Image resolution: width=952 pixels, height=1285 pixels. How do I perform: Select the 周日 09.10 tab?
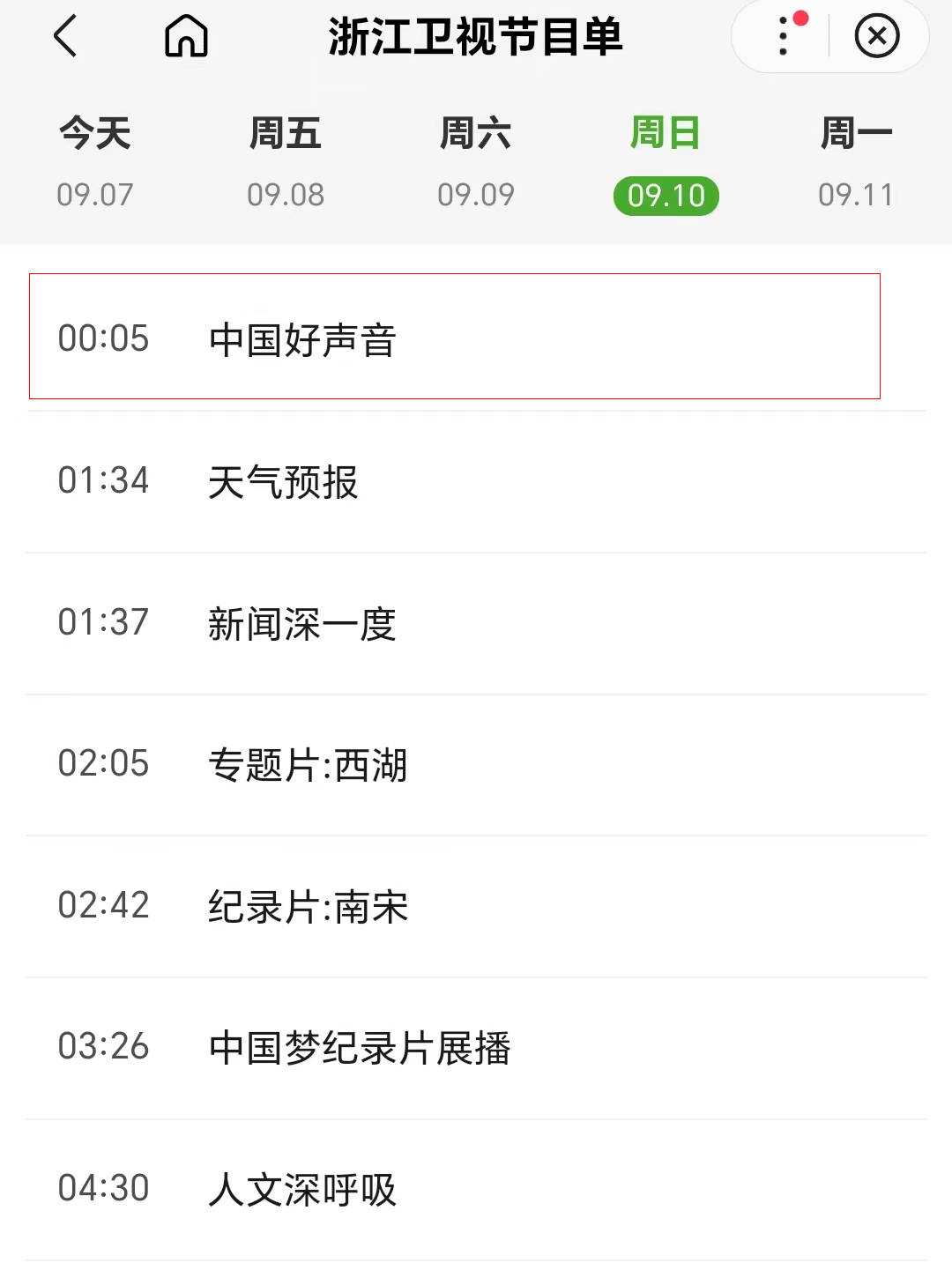pyautogui.click(x=666, y=163)
